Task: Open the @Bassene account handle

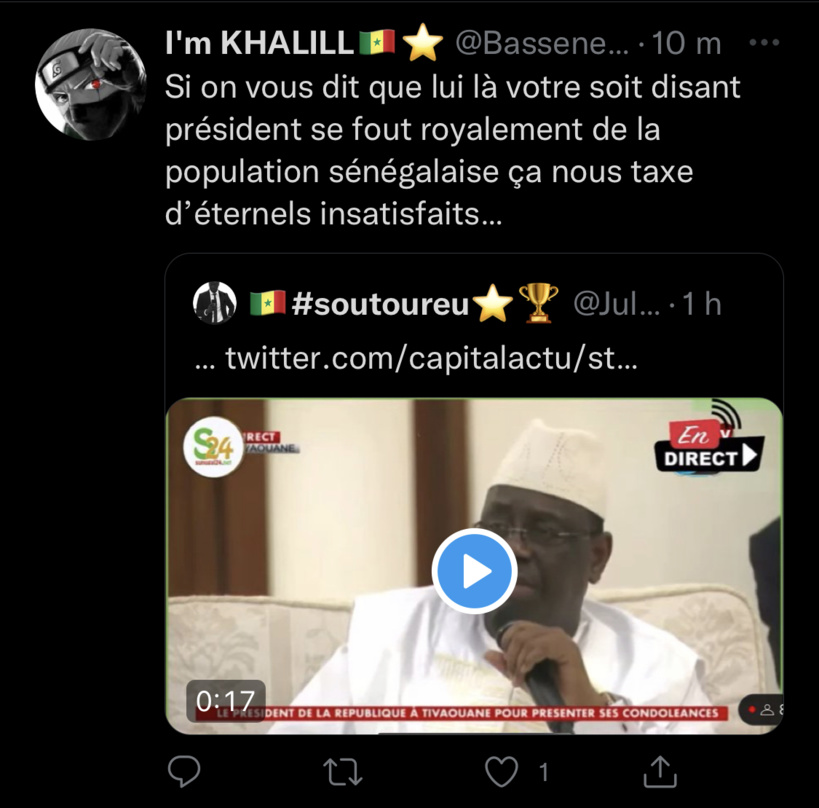Action: [x=543, y=43]
